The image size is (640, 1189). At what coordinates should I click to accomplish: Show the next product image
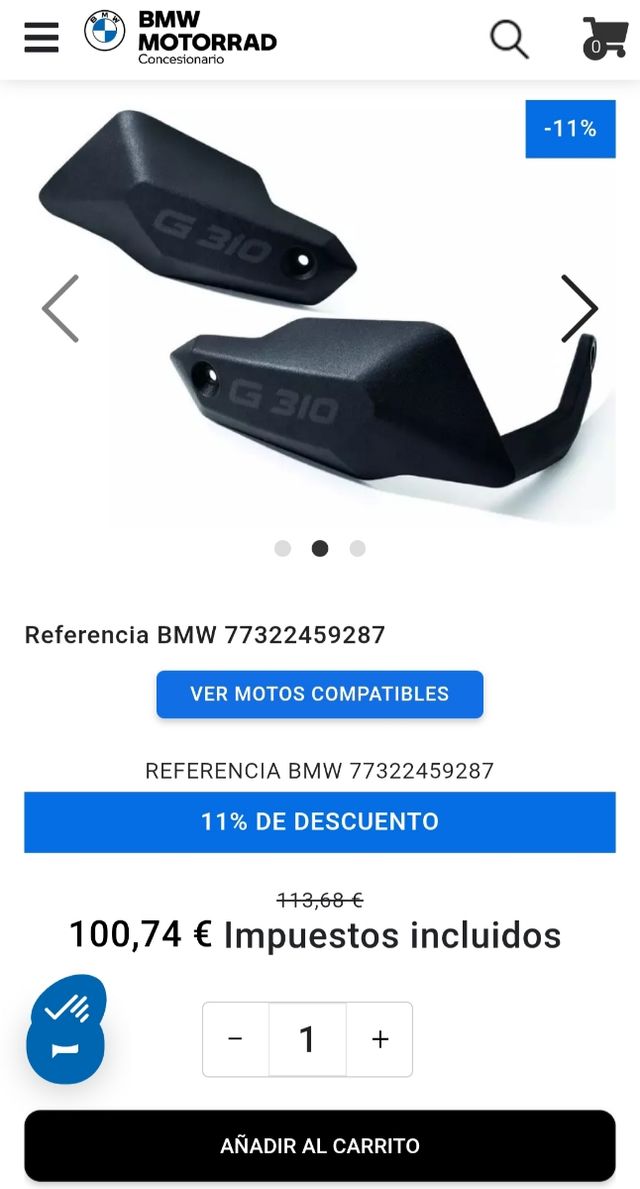tap(579, 308)
